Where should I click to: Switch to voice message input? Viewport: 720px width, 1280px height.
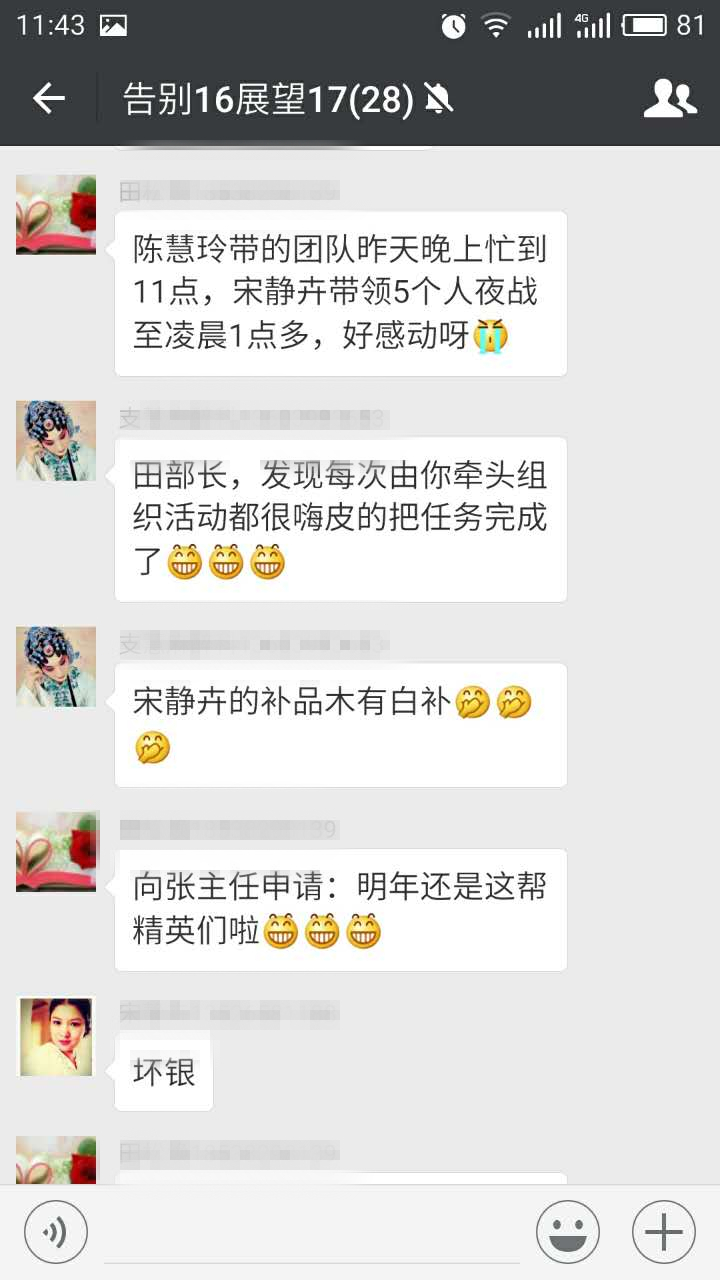click(x=56, y=1232)
